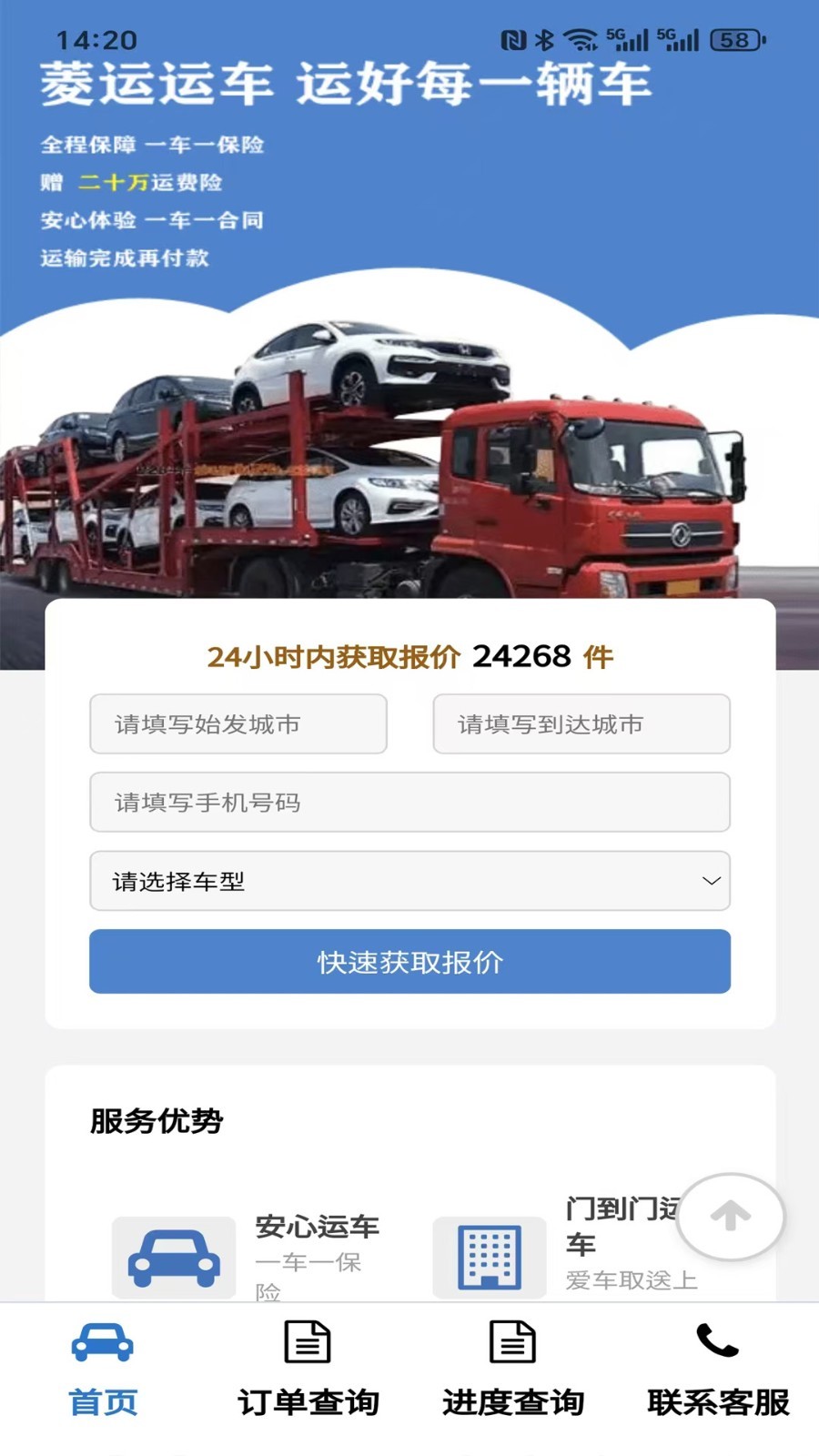Tap the arrival city field
The height and width of the screenshot is (1456, 819).
coord(581,724)
